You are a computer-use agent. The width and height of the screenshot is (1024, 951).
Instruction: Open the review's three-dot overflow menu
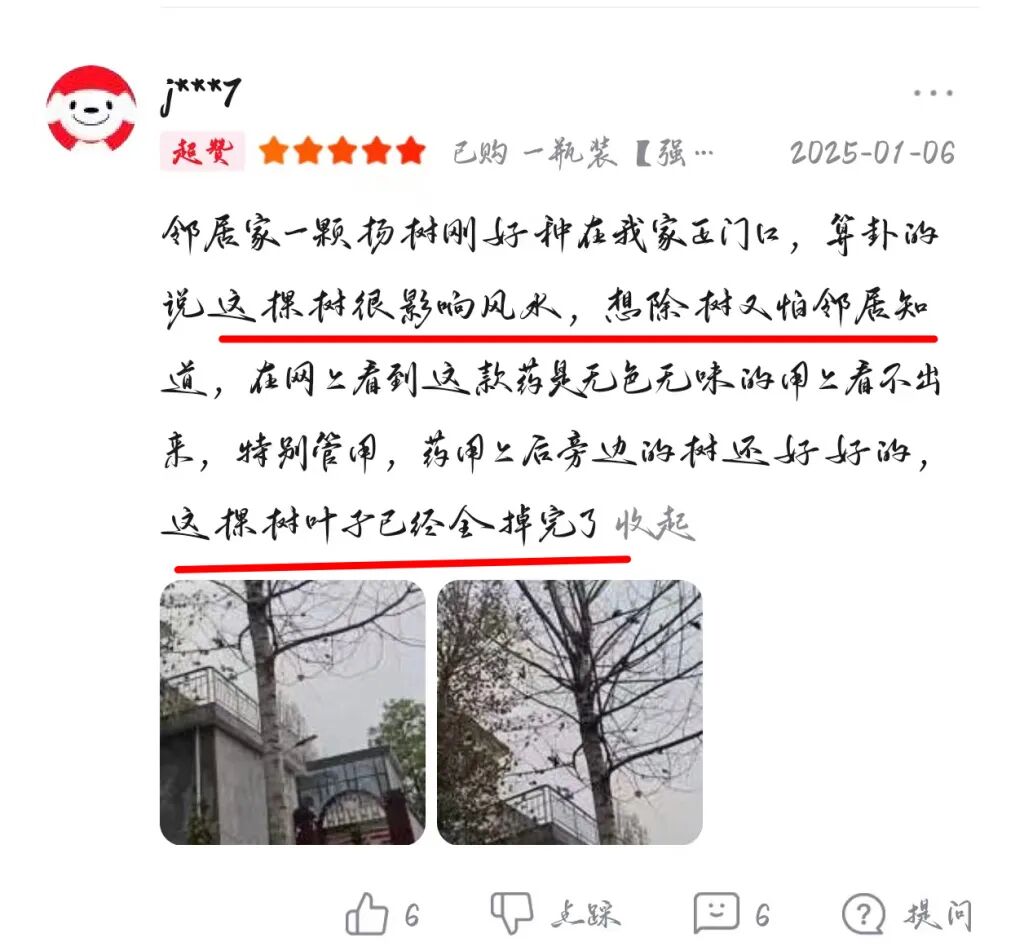pos(932,94)
